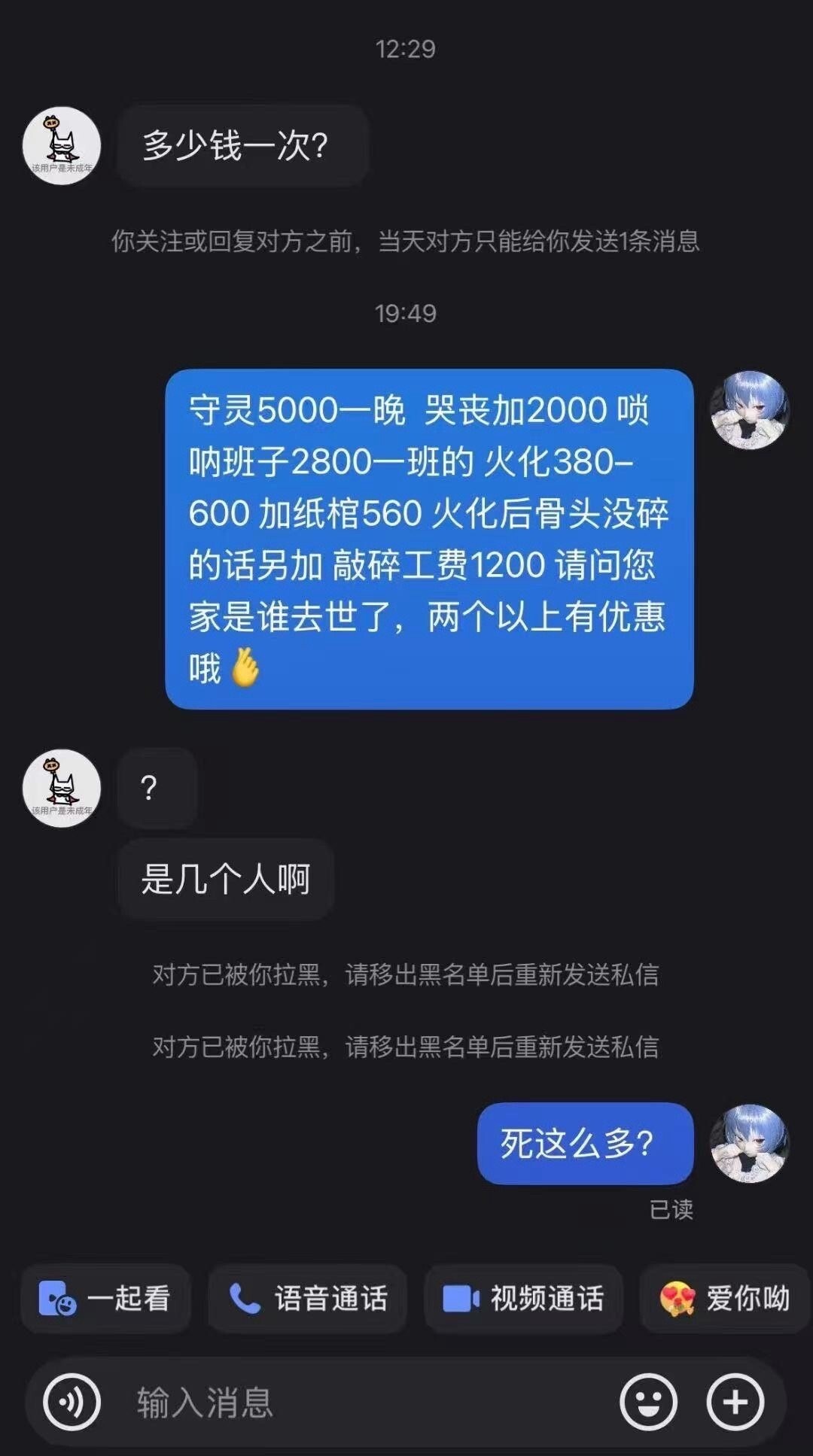Start a 语音通话 voice call
Screen dimensions: 813x1456
[308, 1299]
